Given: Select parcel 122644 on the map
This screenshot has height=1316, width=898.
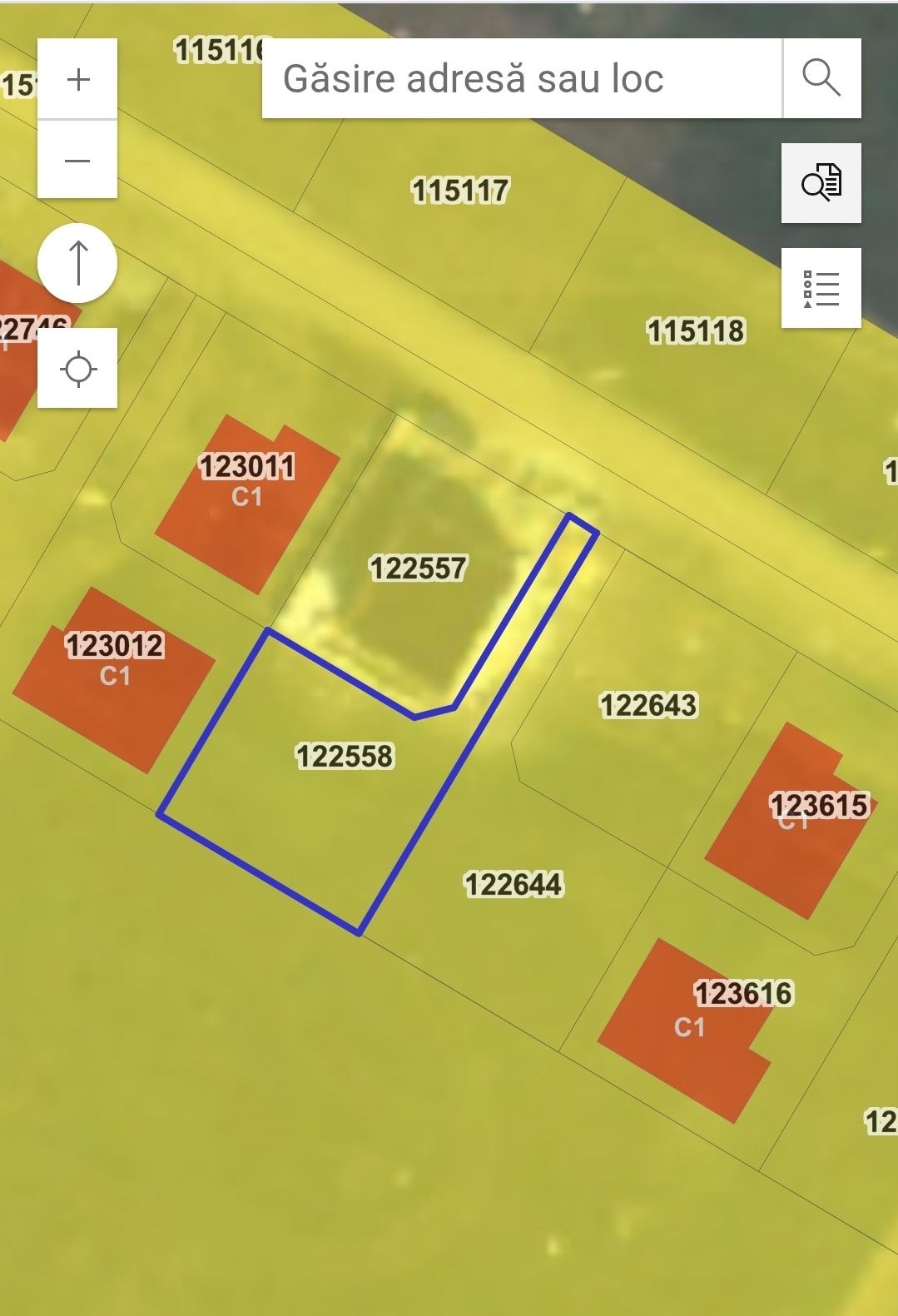Looking at the screenshot, I should 513,884.
